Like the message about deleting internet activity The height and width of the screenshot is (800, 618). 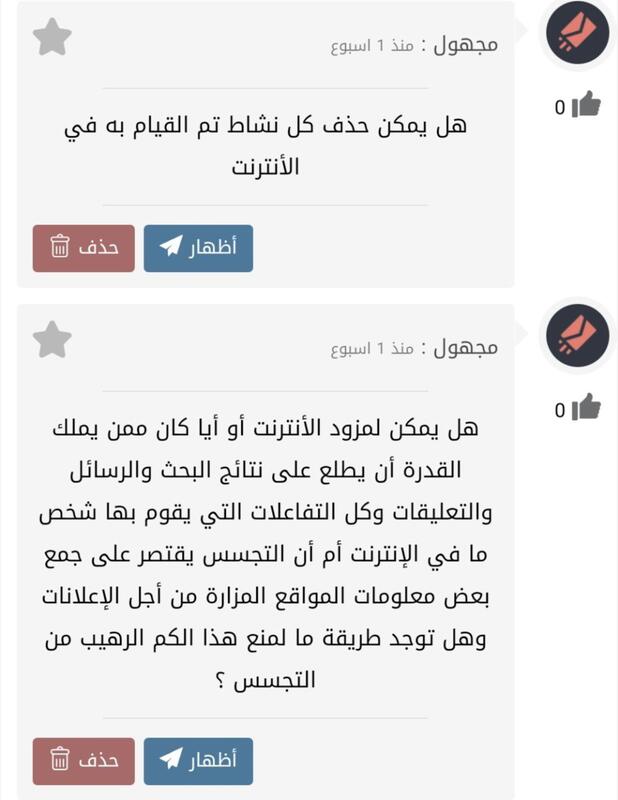click(x=585, y=105)
